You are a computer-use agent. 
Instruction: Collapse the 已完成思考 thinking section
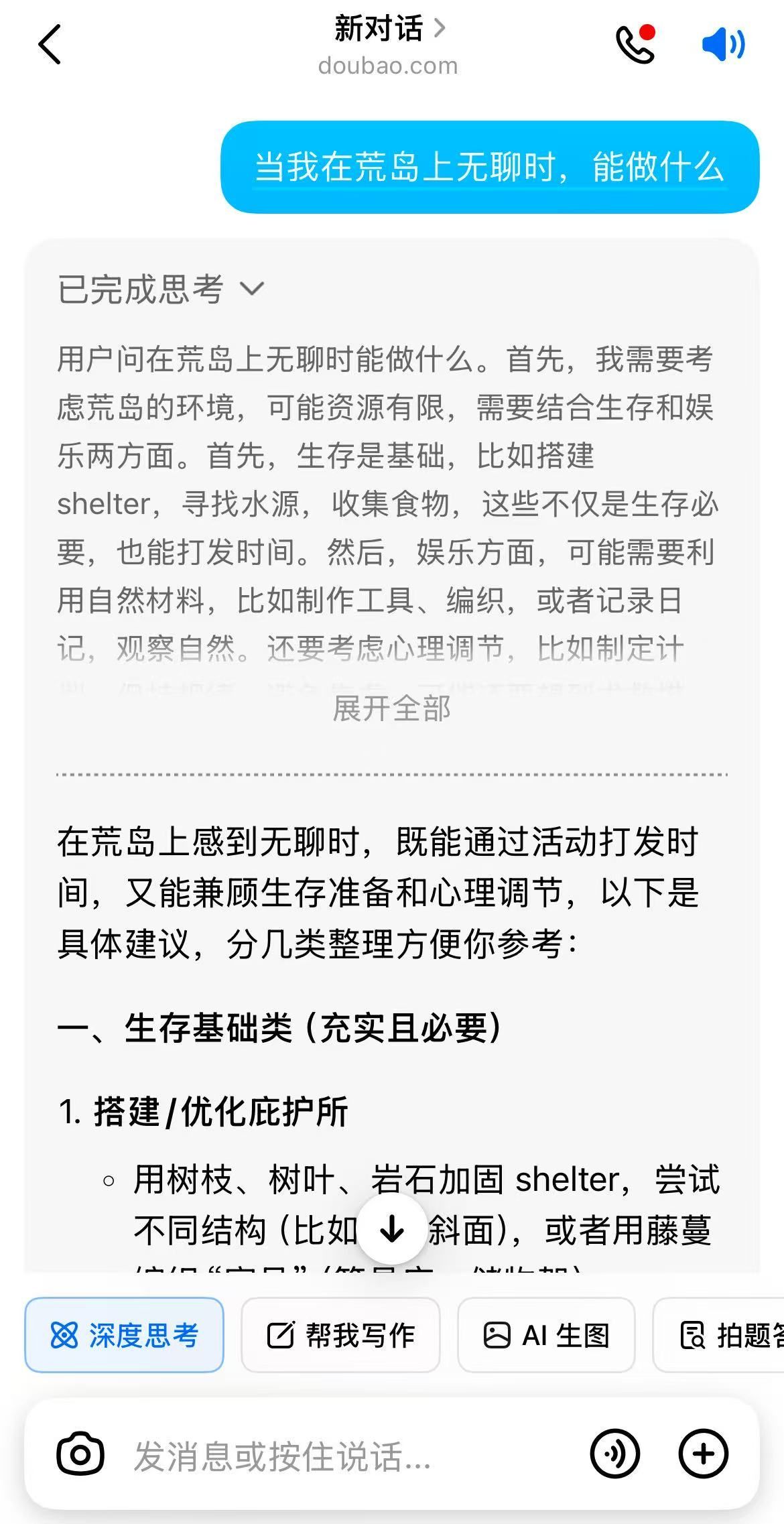[x=161, y=289]
